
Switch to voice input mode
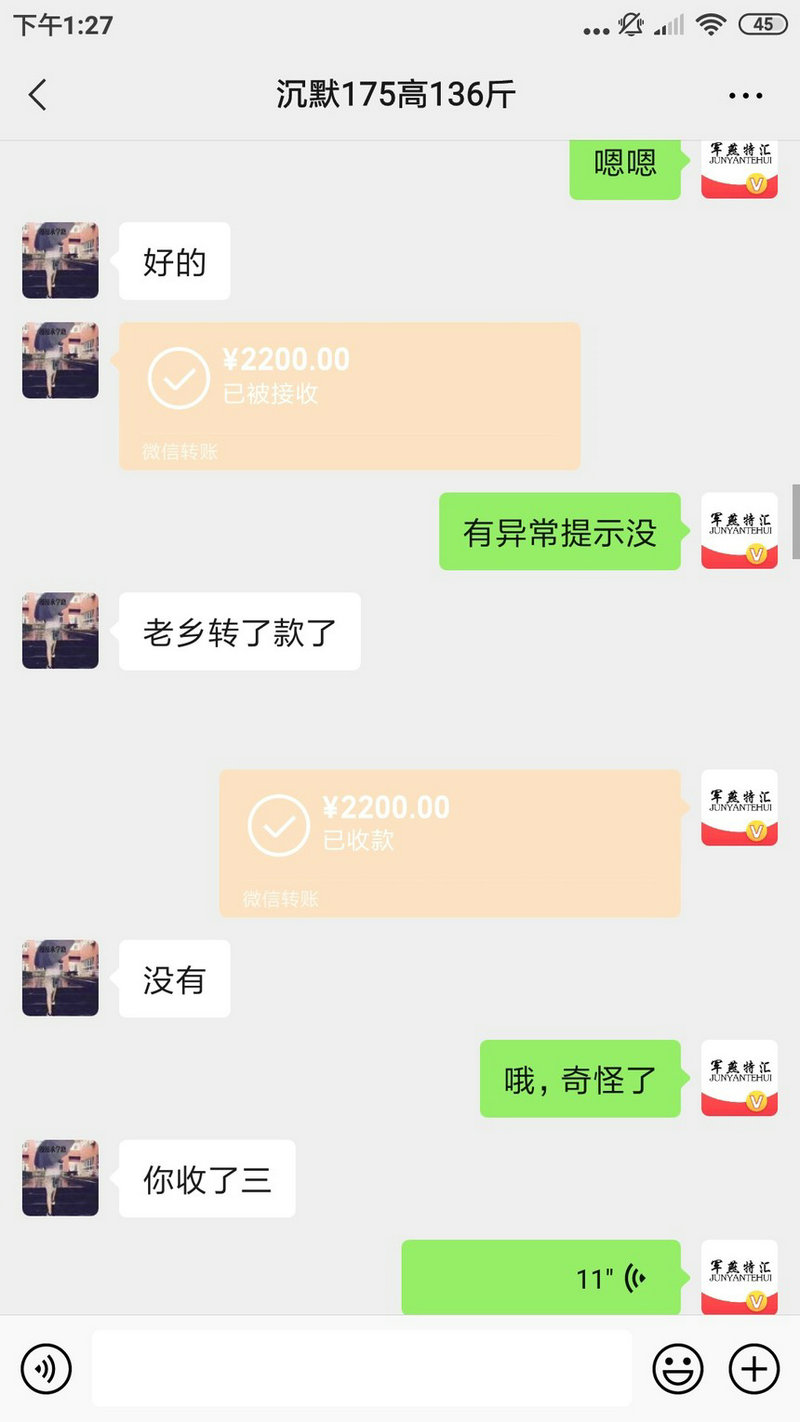[x=46, y=1368]
